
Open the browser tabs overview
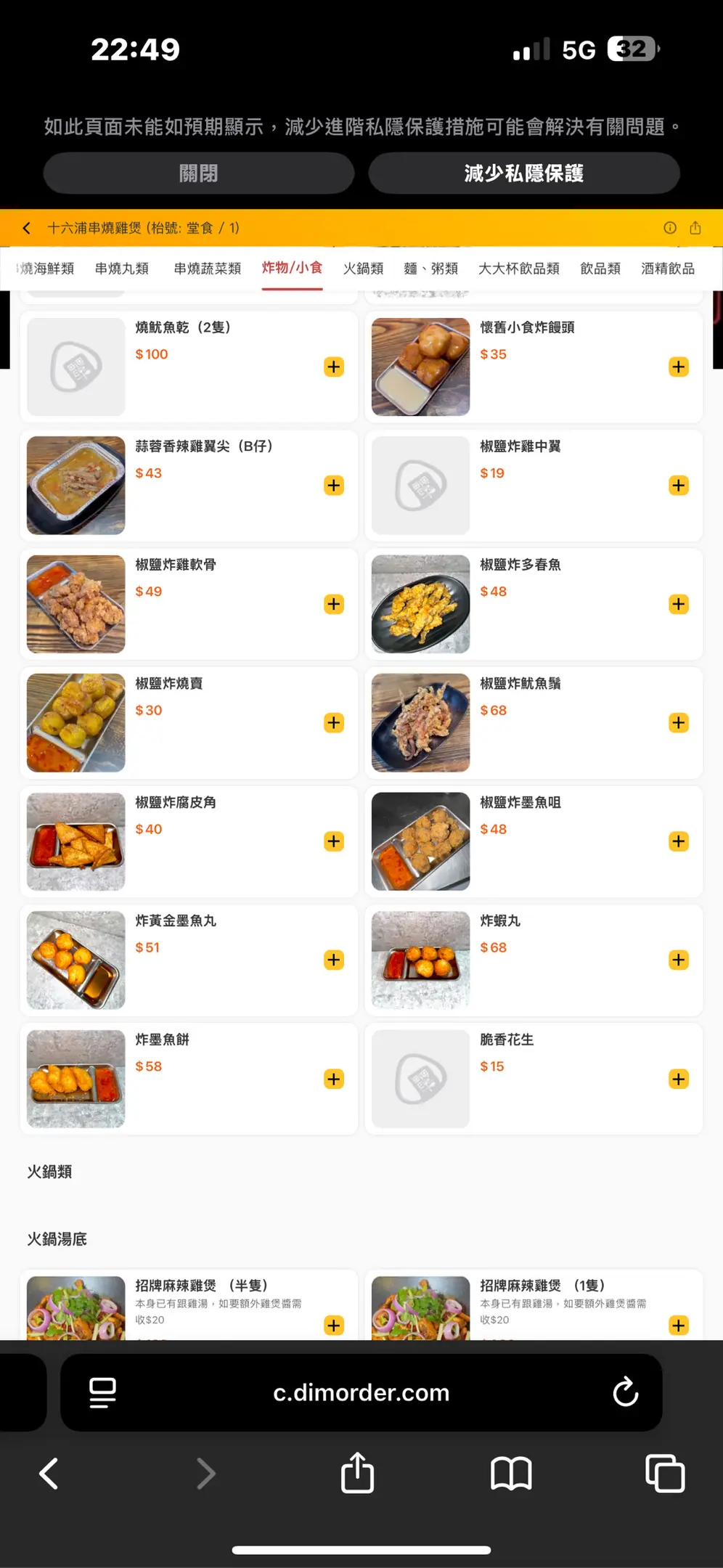point(665,1474)
